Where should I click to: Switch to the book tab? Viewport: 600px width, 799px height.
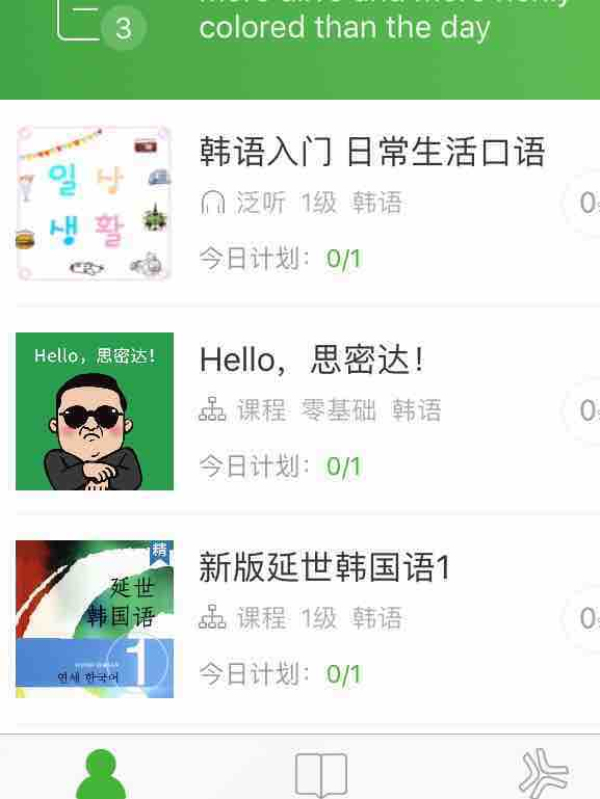pyautogui.click(x=321, y=775)
